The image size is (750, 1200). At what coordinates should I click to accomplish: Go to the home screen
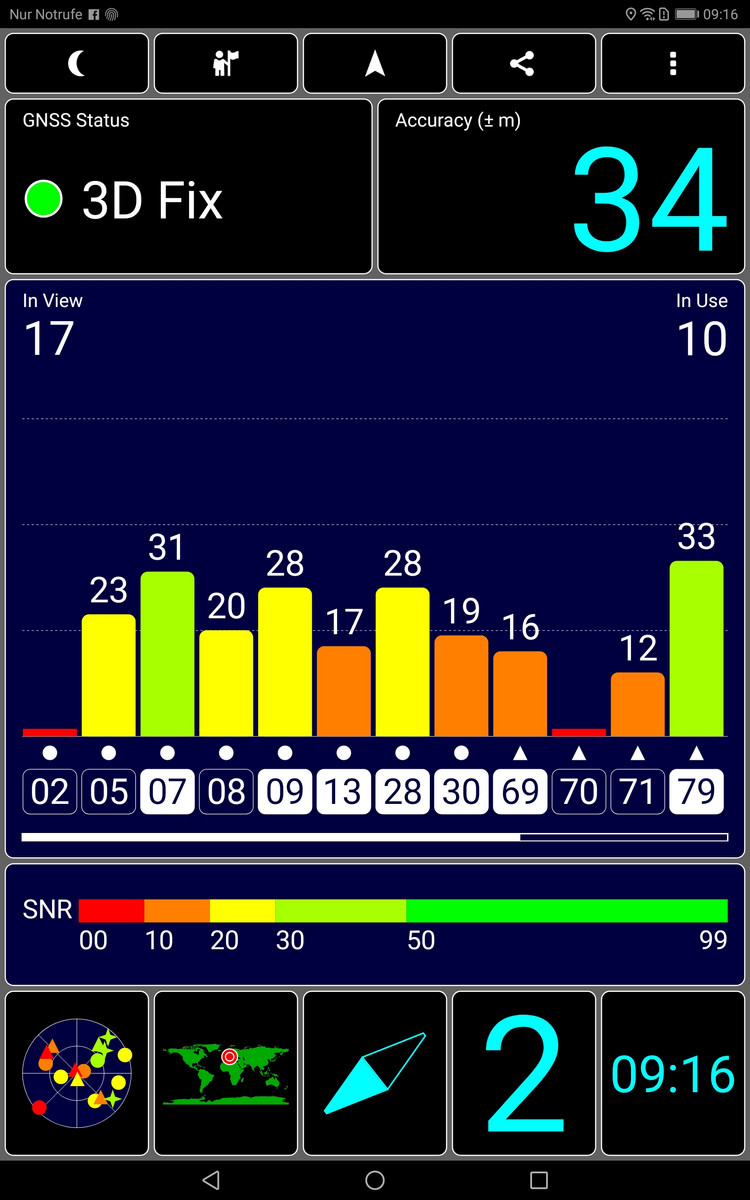click(x=375, y=1180)
